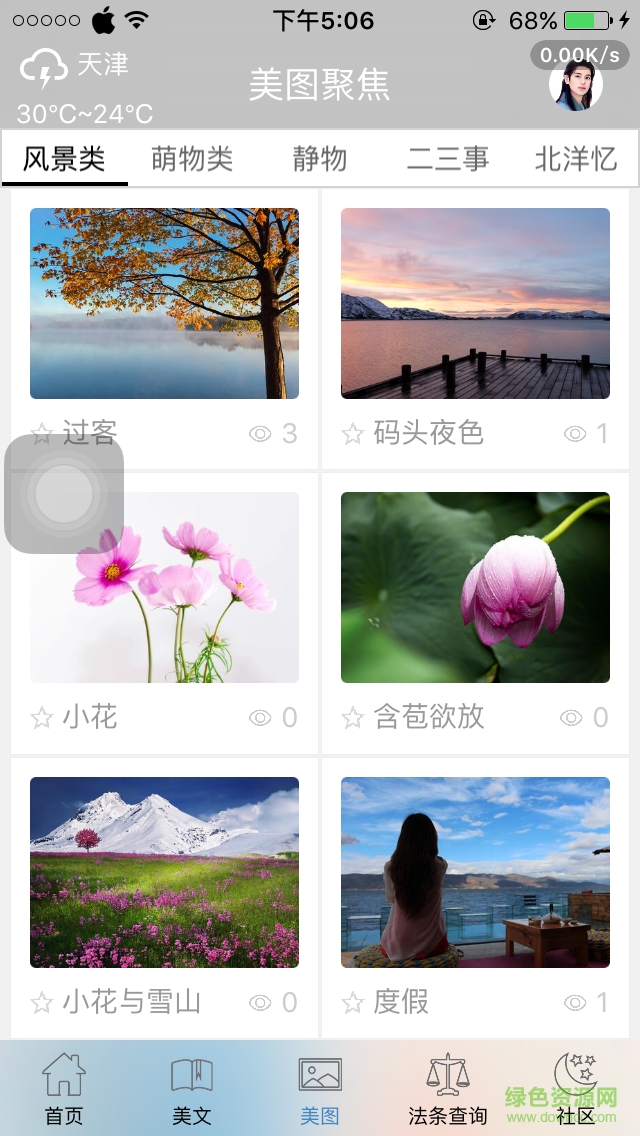640x1136 pixels.
Task: View the 码头夜色 pier photo
Action: [475, 303]
